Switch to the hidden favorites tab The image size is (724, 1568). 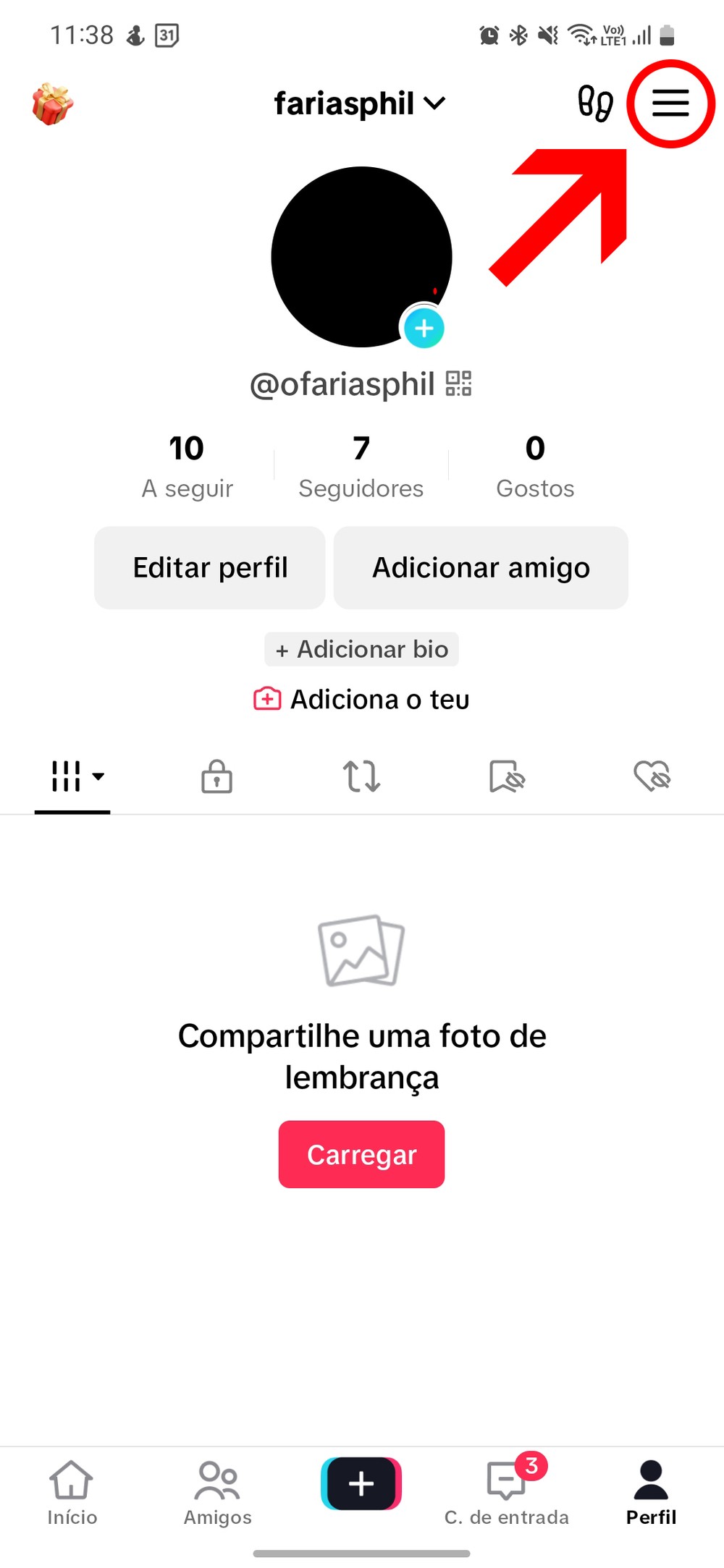507,776
